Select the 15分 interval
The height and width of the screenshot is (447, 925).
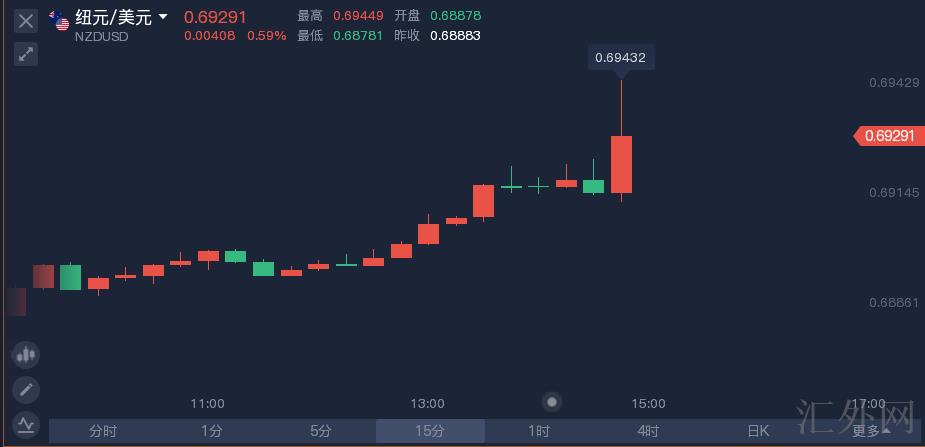click(430, 431)
